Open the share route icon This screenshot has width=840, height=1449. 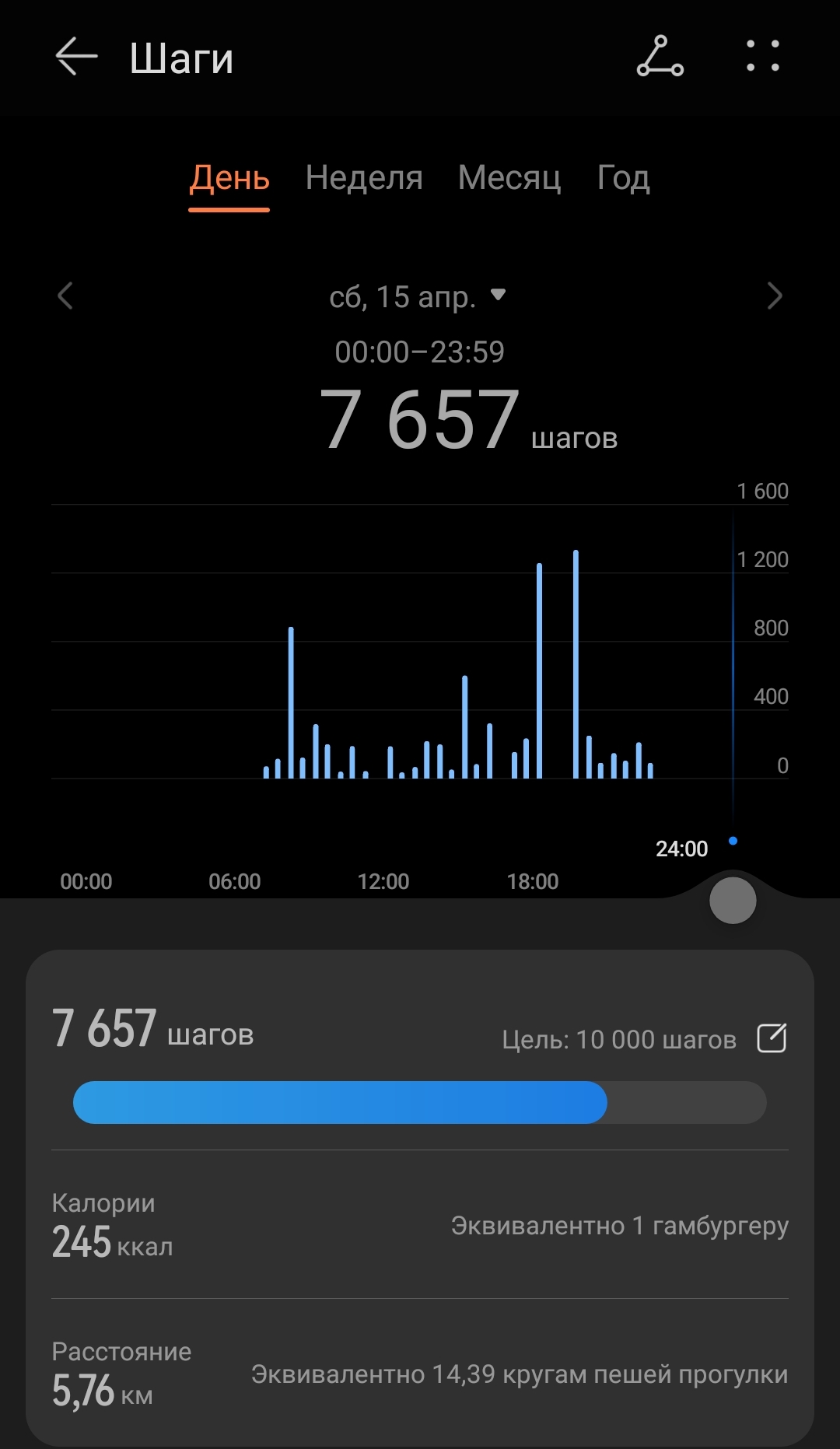(x=660, y=57)
